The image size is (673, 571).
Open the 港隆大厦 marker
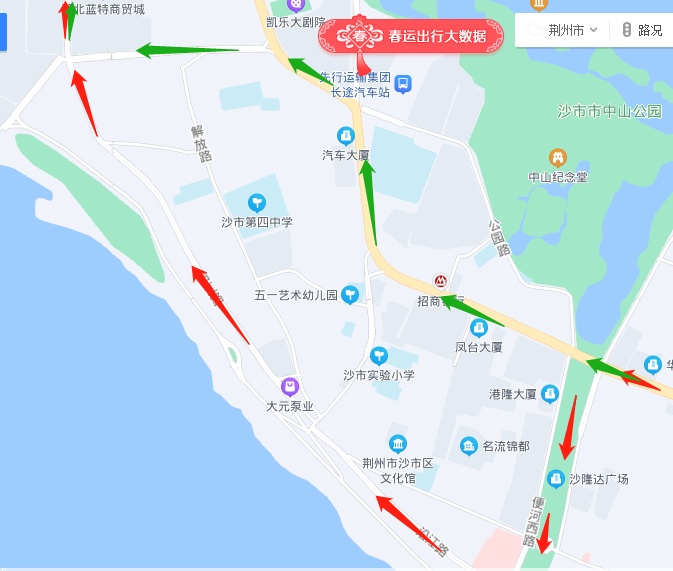(549, 394)
